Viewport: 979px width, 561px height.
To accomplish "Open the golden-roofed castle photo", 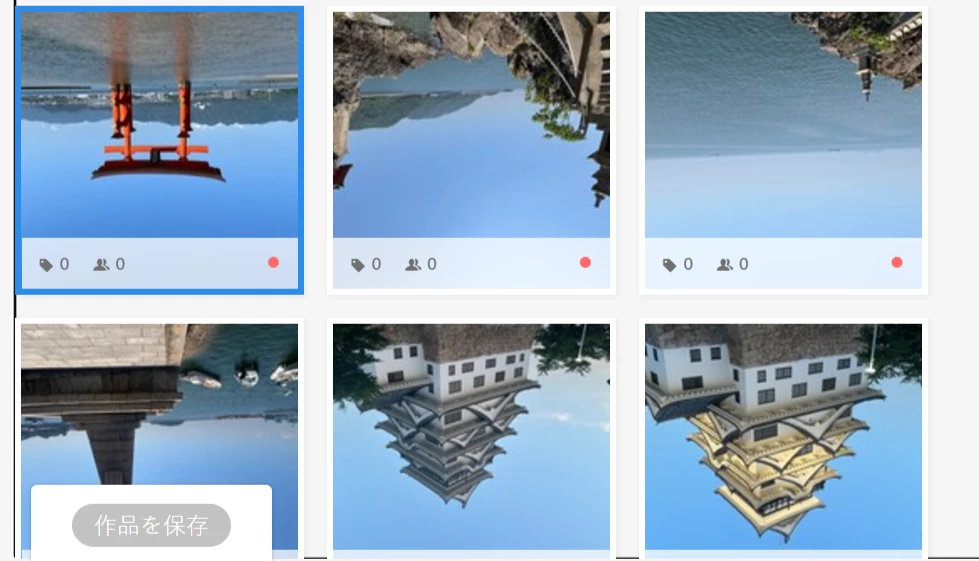I will [783, 435].
